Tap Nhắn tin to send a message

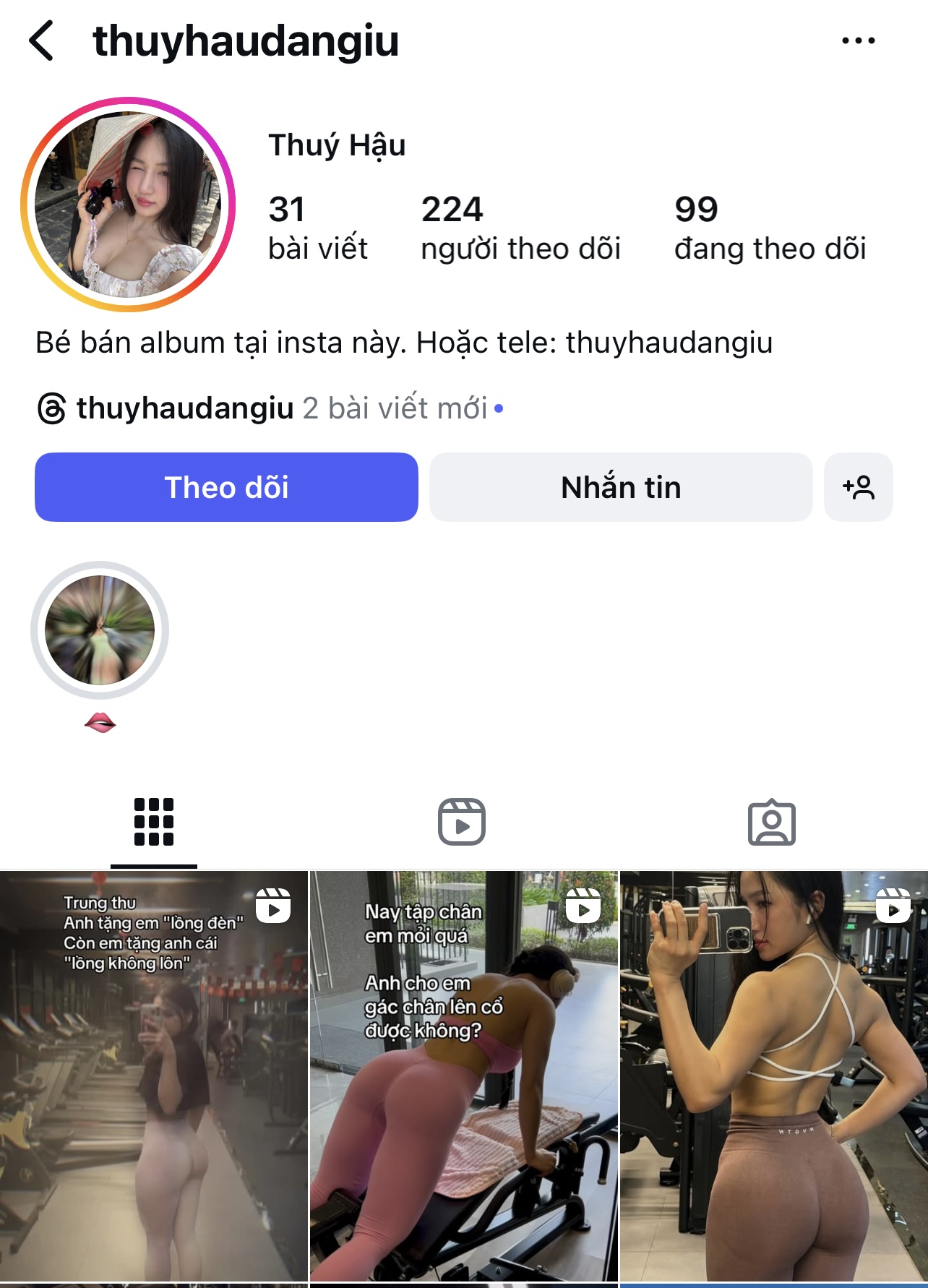coord(621,487)
